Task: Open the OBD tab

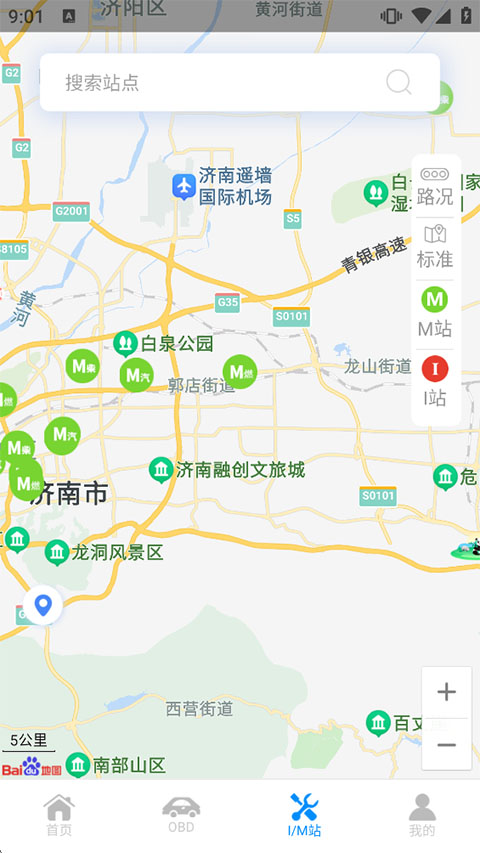Action: point(181,814)
